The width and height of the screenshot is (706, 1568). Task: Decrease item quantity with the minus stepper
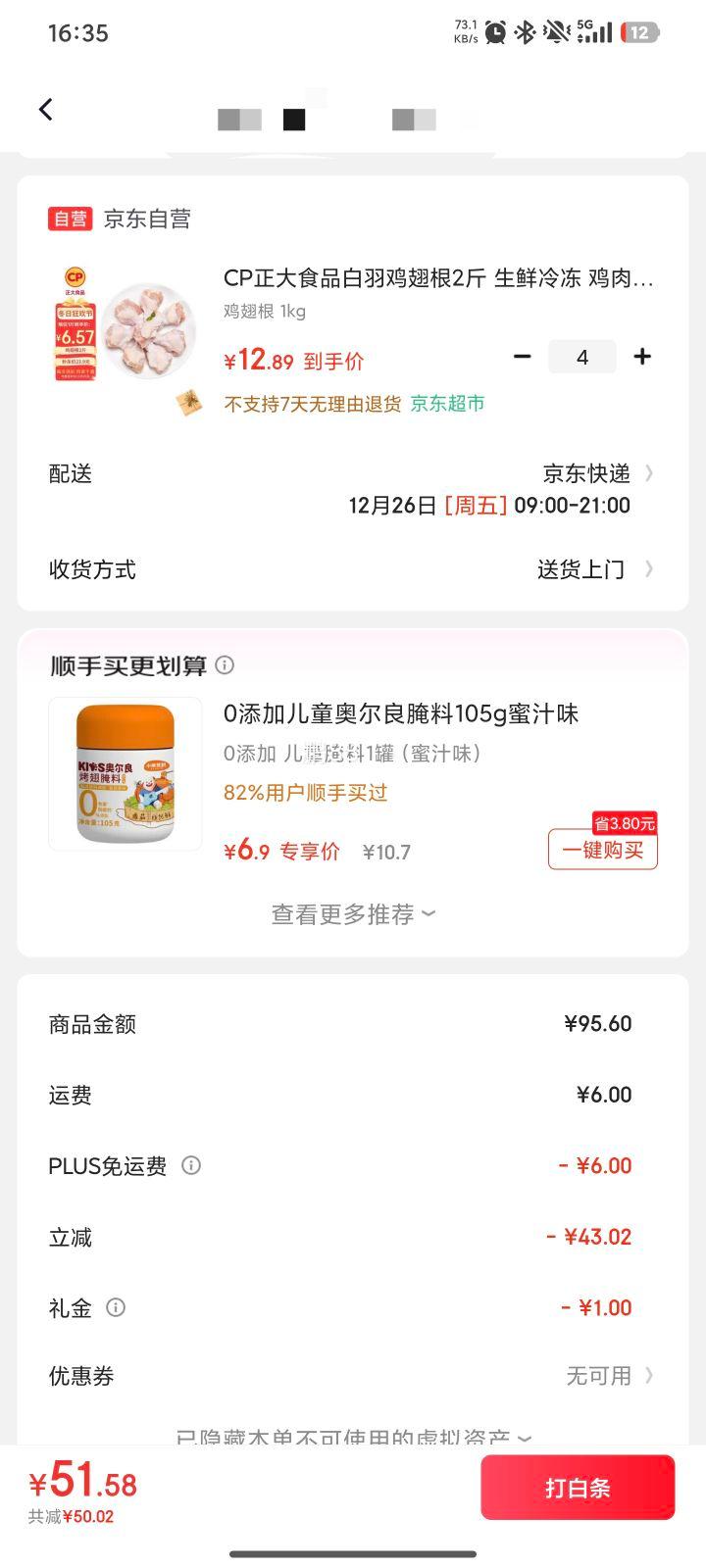coord(523,357)
